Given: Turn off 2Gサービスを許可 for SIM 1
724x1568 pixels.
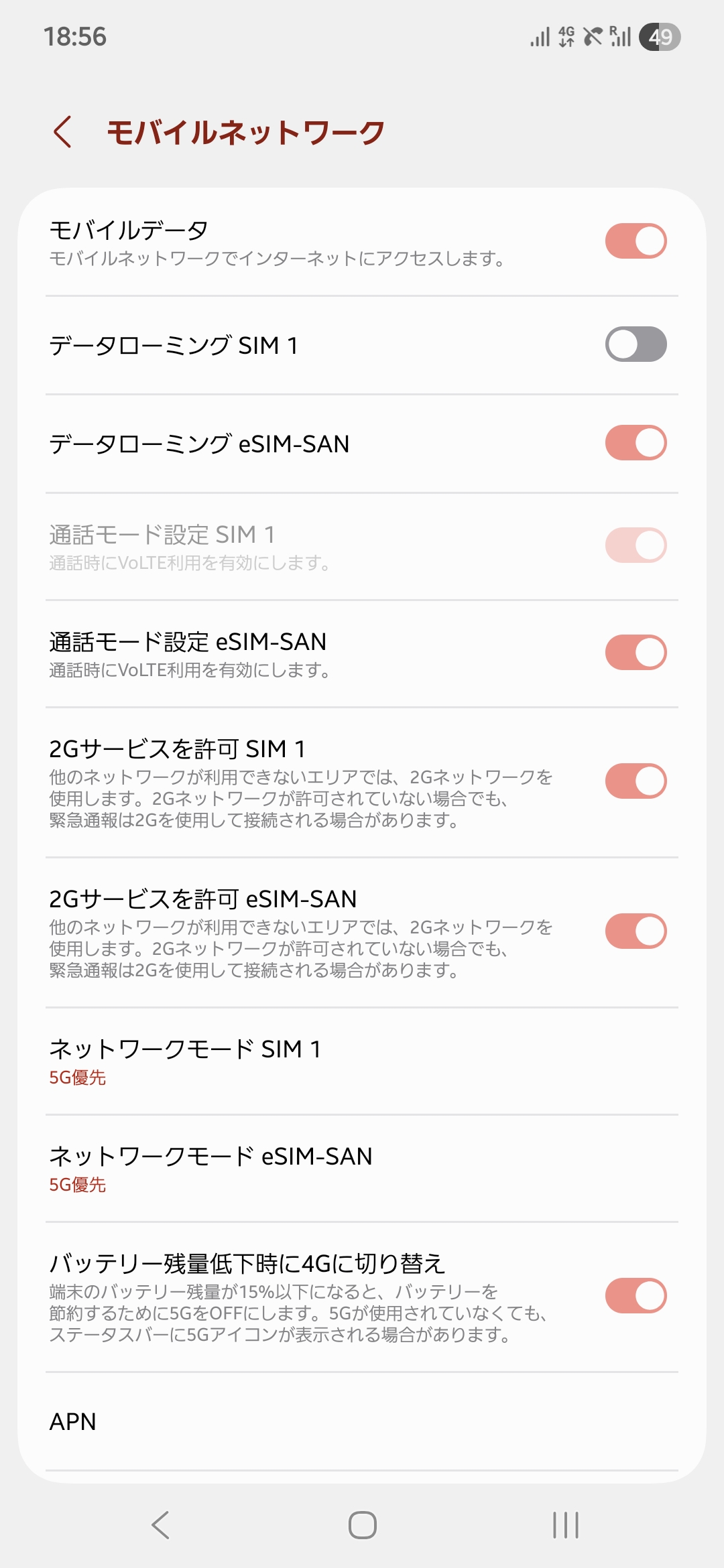Looking at the screenshot, I should pos(638,781).
